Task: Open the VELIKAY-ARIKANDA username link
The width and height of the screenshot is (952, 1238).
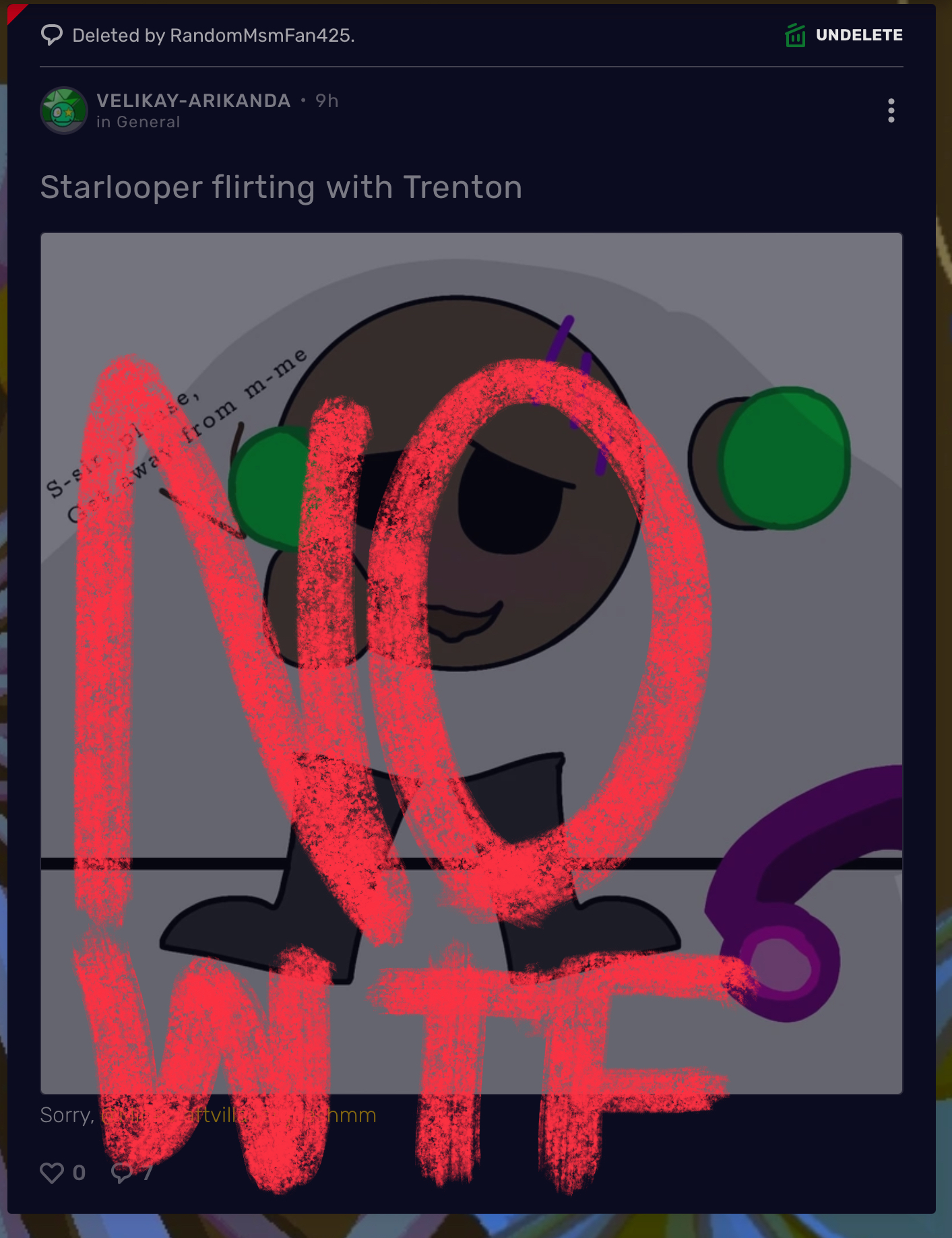Action: pos(193,100)
